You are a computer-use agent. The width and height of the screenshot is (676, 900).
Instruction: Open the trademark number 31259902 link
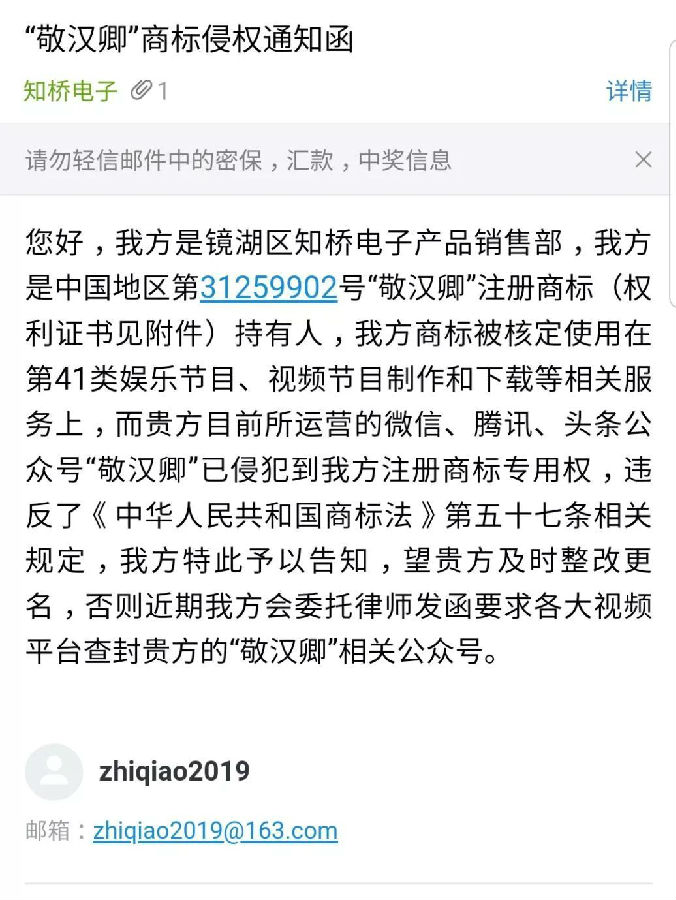(x=268, y=288)
